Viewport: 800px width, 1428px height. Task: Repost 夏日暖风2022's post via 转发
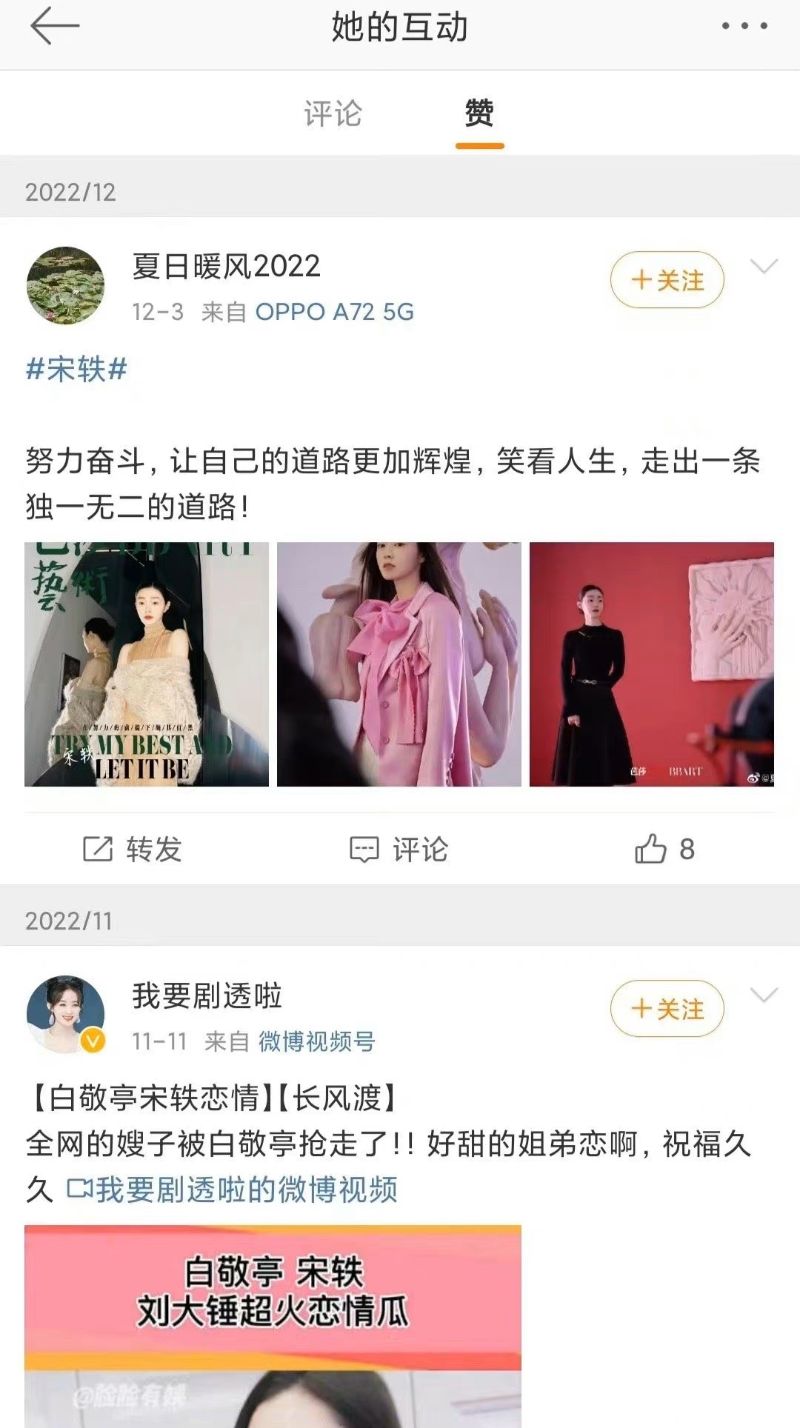coord(132,850)
